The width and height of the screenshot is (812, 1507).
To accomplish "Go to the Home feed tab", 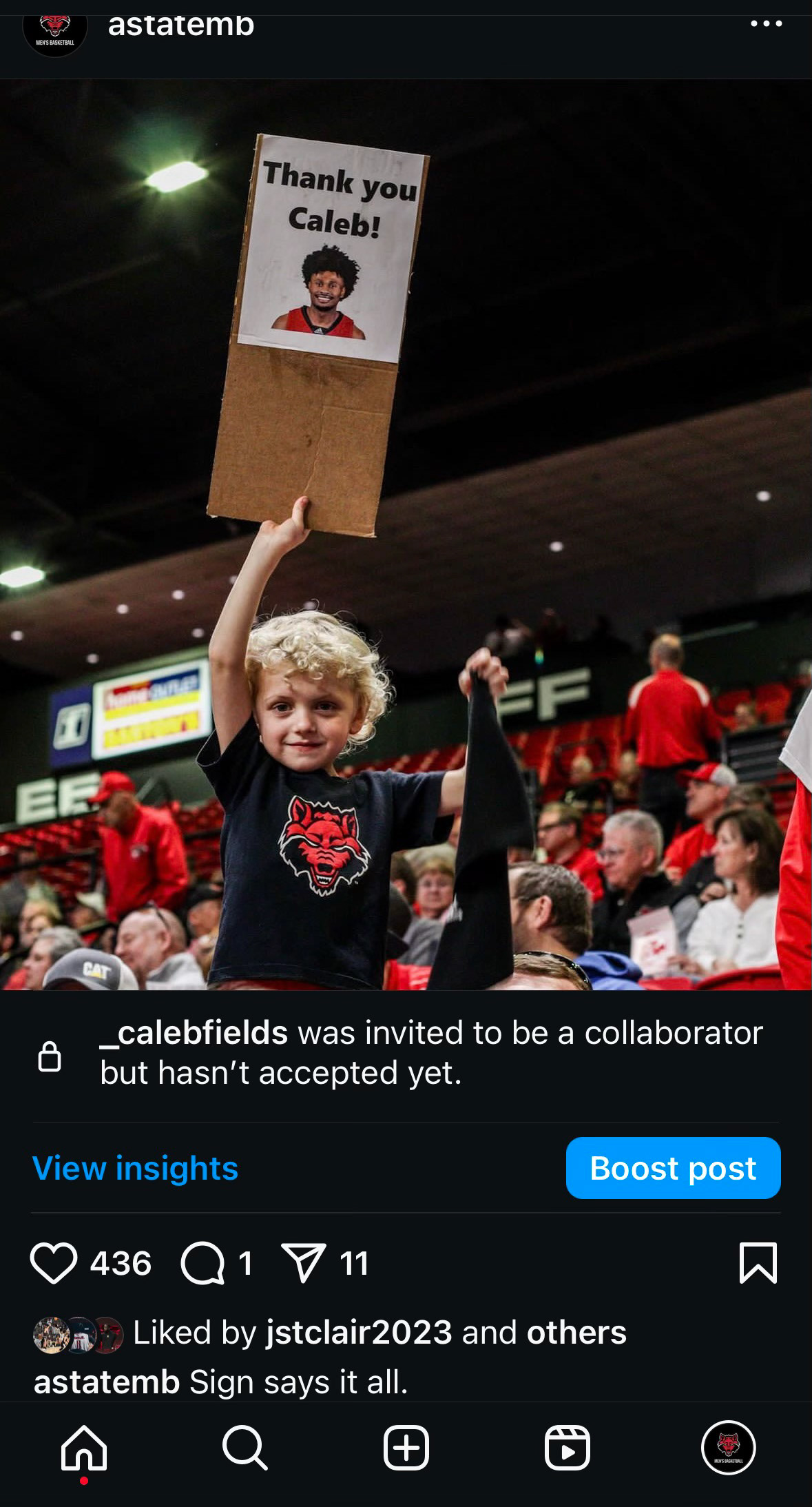I will point(84,1447).
